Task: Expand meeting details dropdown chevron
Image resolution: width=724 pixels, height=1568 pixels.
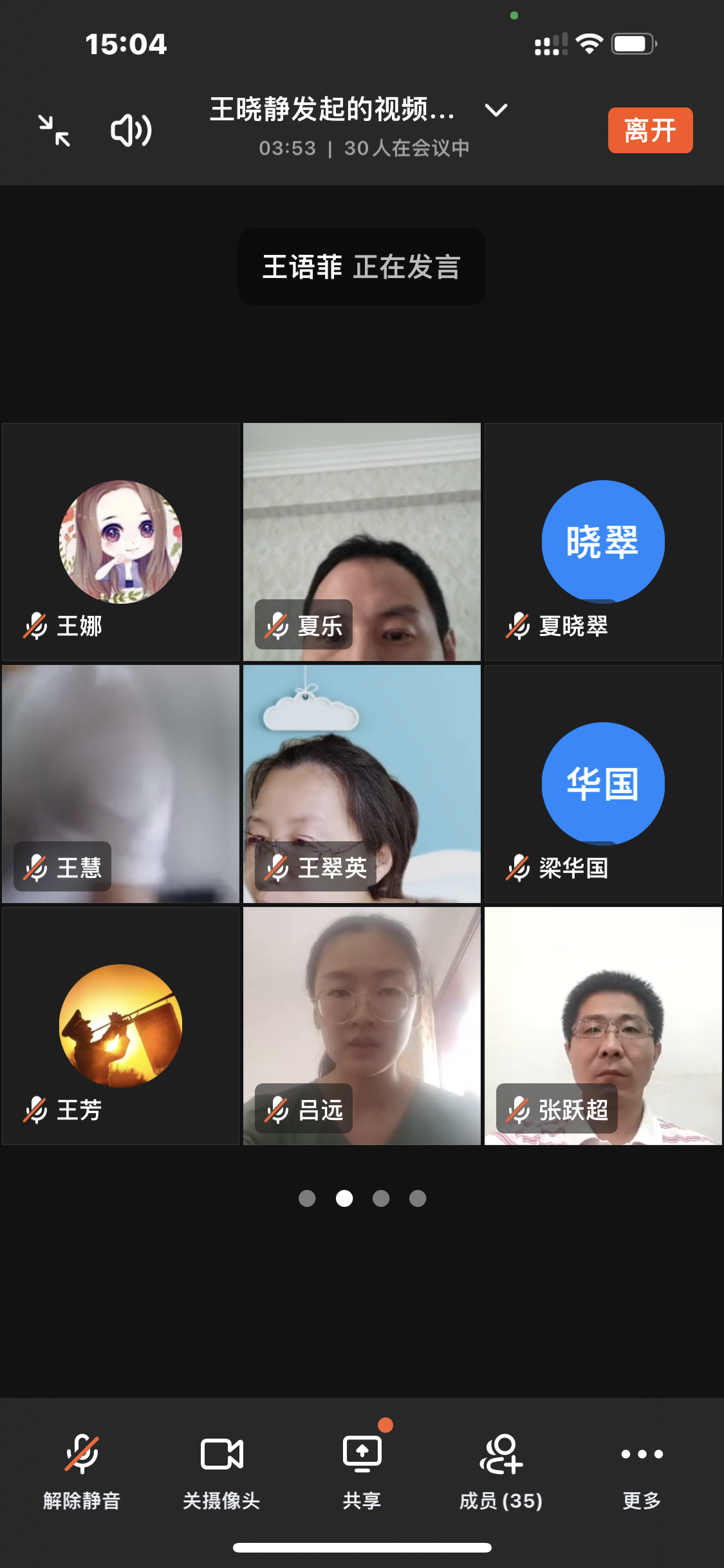Action: (x=496, y=110)
